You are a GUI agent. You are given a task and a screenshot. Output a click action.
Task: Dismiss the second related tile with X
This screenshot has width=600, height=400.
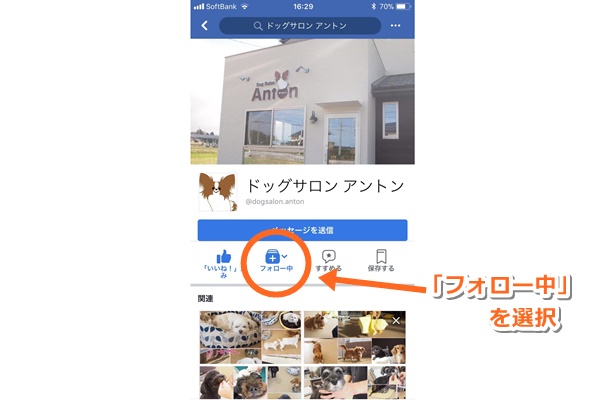[397, 320]
